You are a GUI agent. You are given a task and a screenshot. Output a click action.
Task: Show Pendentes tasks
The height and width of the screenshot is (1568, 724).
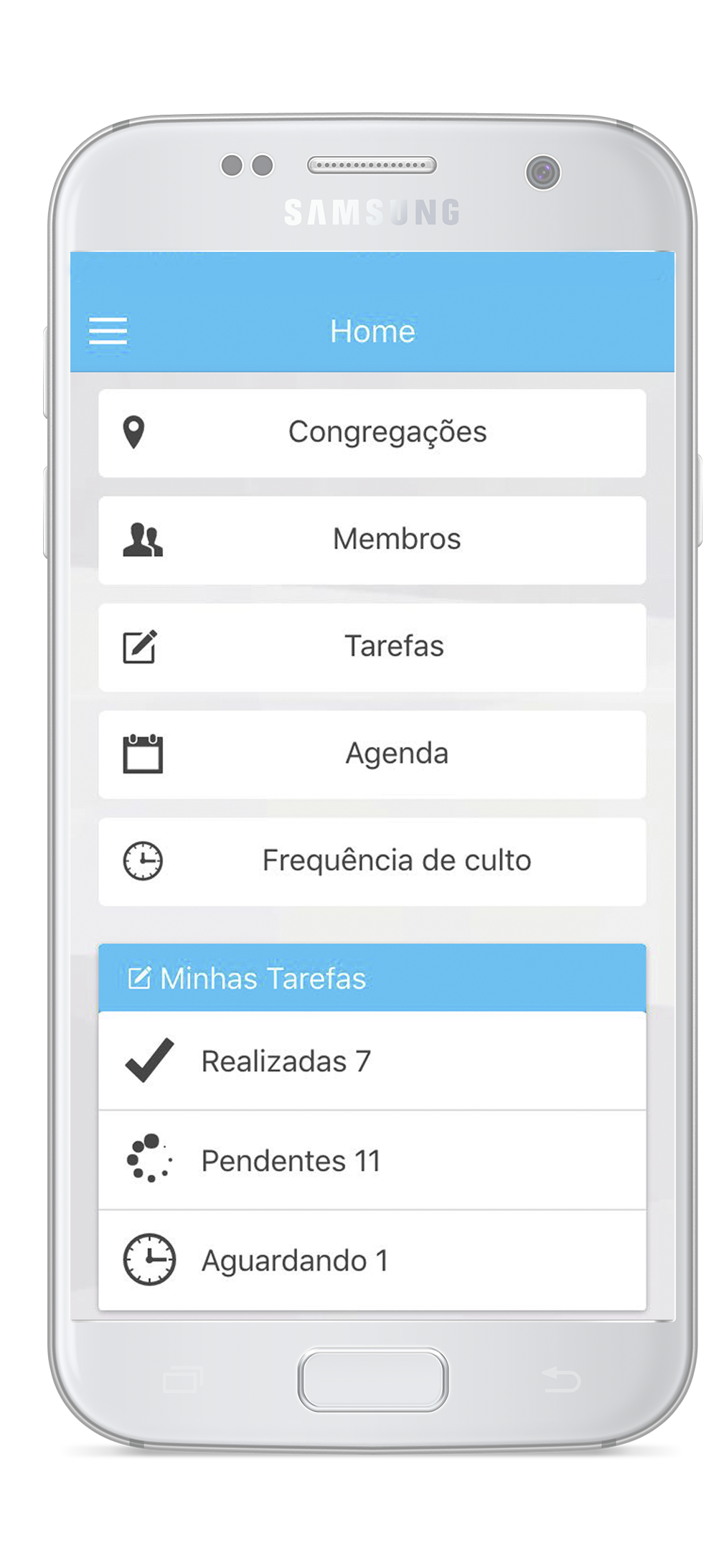click(x=372, y=1160)
